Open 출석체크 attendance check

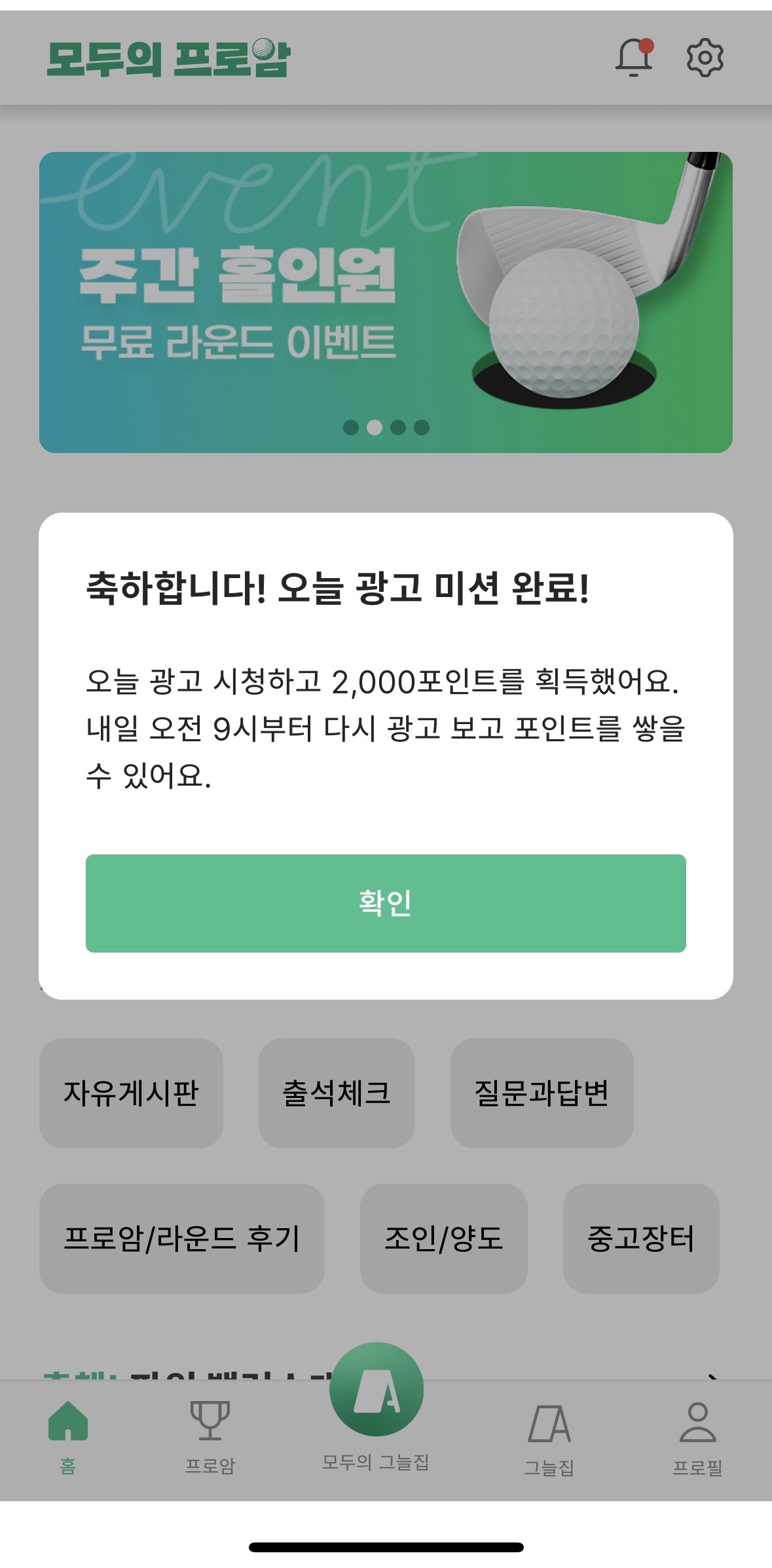[x=337, y=1093]
